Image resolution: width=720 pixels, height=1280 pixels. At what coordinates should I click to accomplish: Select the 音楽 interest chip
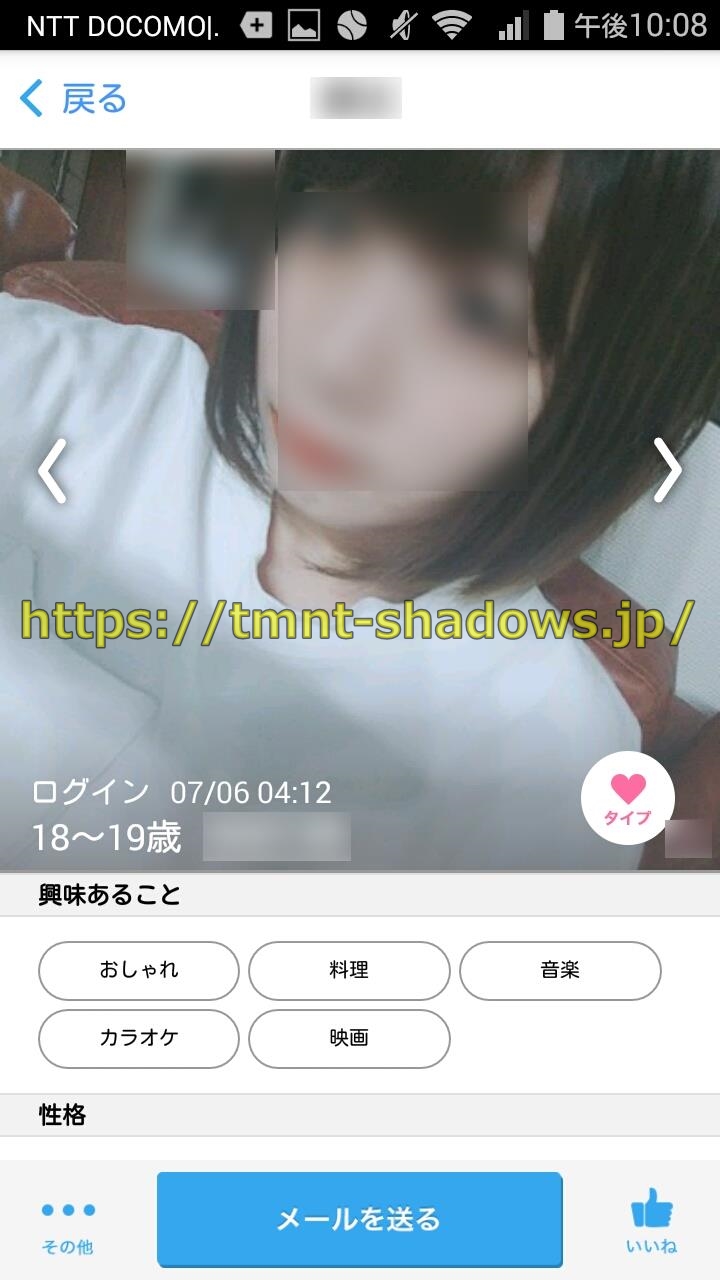click(x=560, y=970)
